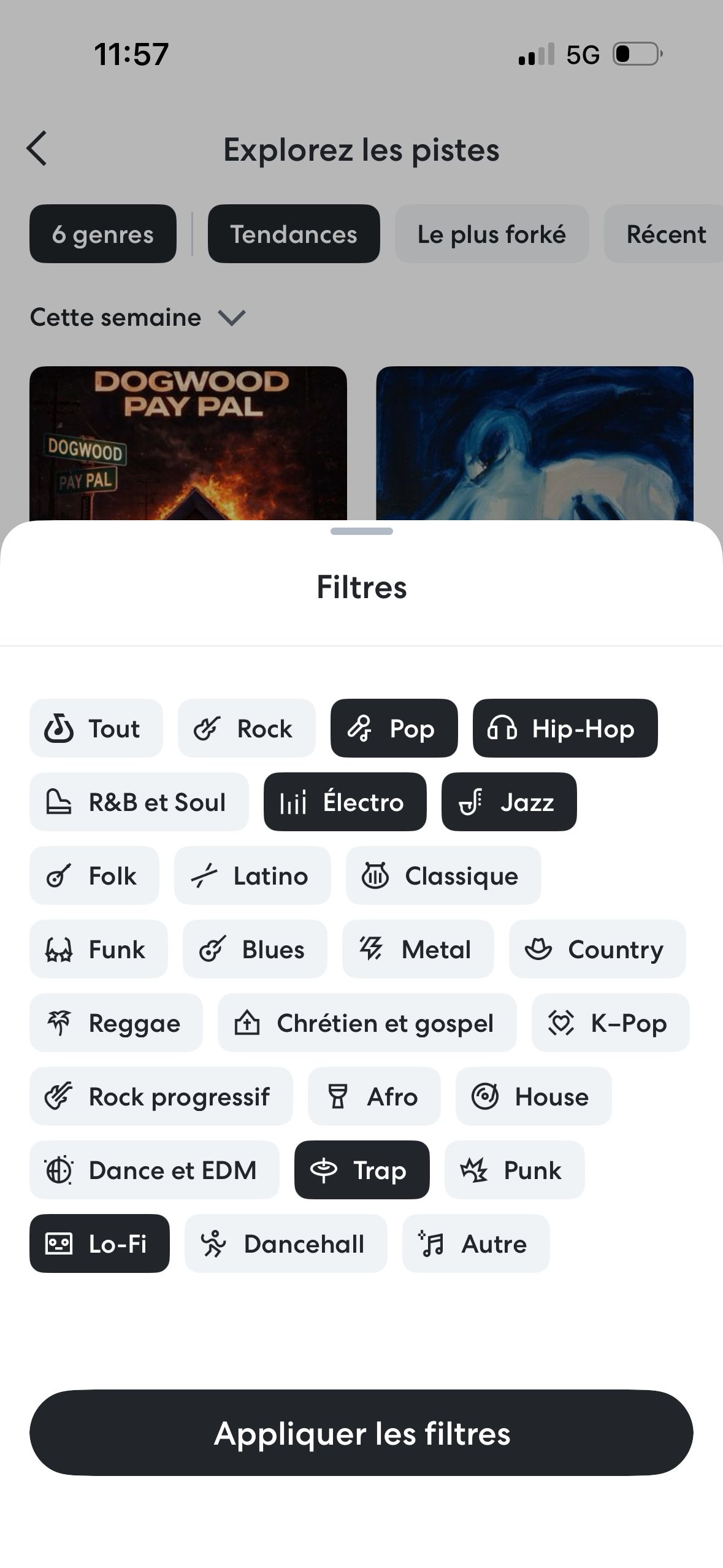Turn off the Jazz filter
The width and height of the screenshot is (723, 1568).
pos(508,802)
